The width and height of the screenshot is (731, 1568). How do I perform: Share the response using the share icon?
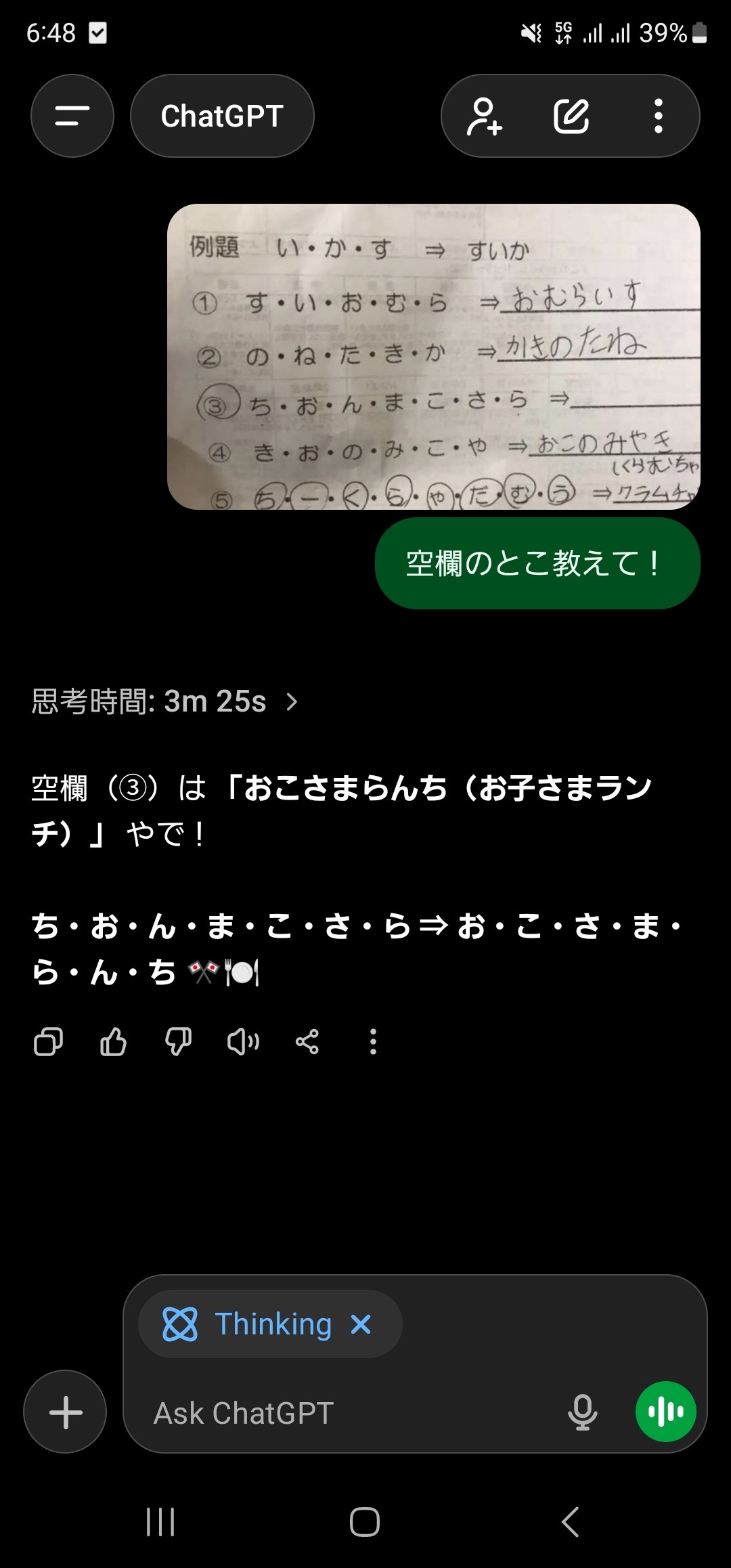tap(309, 1042)
